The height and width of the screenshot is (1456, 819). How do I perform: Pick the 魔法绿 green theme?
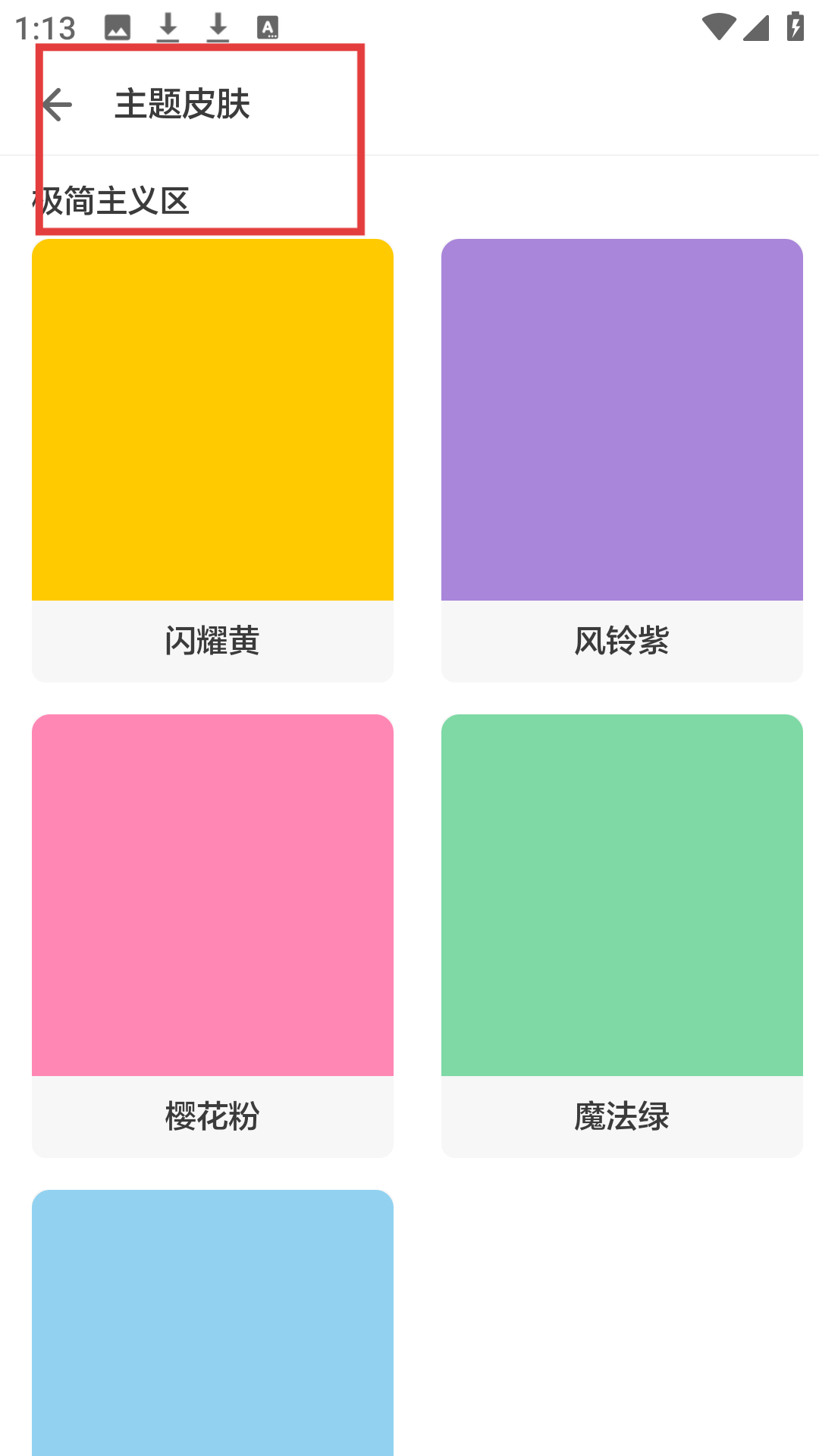622,934
